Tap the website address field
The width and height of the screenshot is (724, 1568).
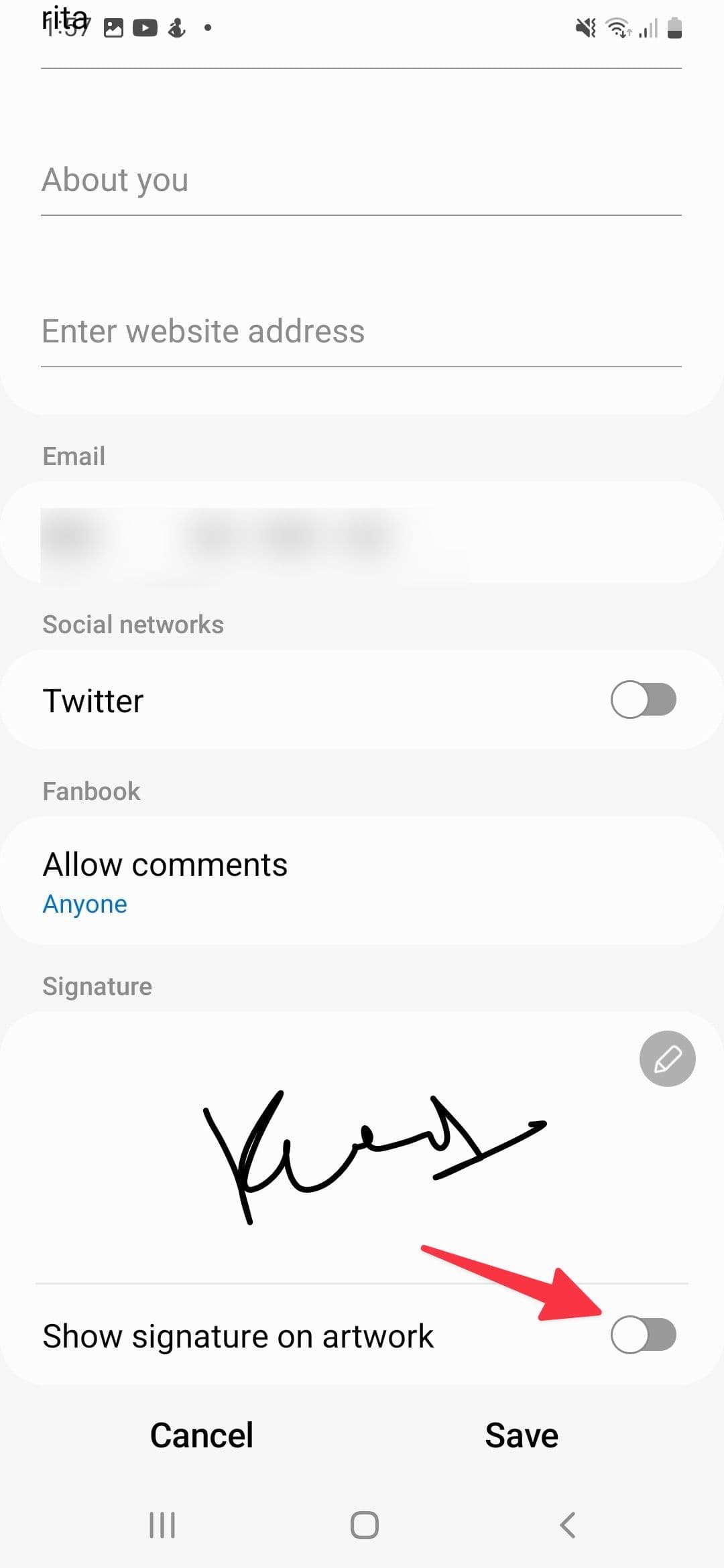361,331
